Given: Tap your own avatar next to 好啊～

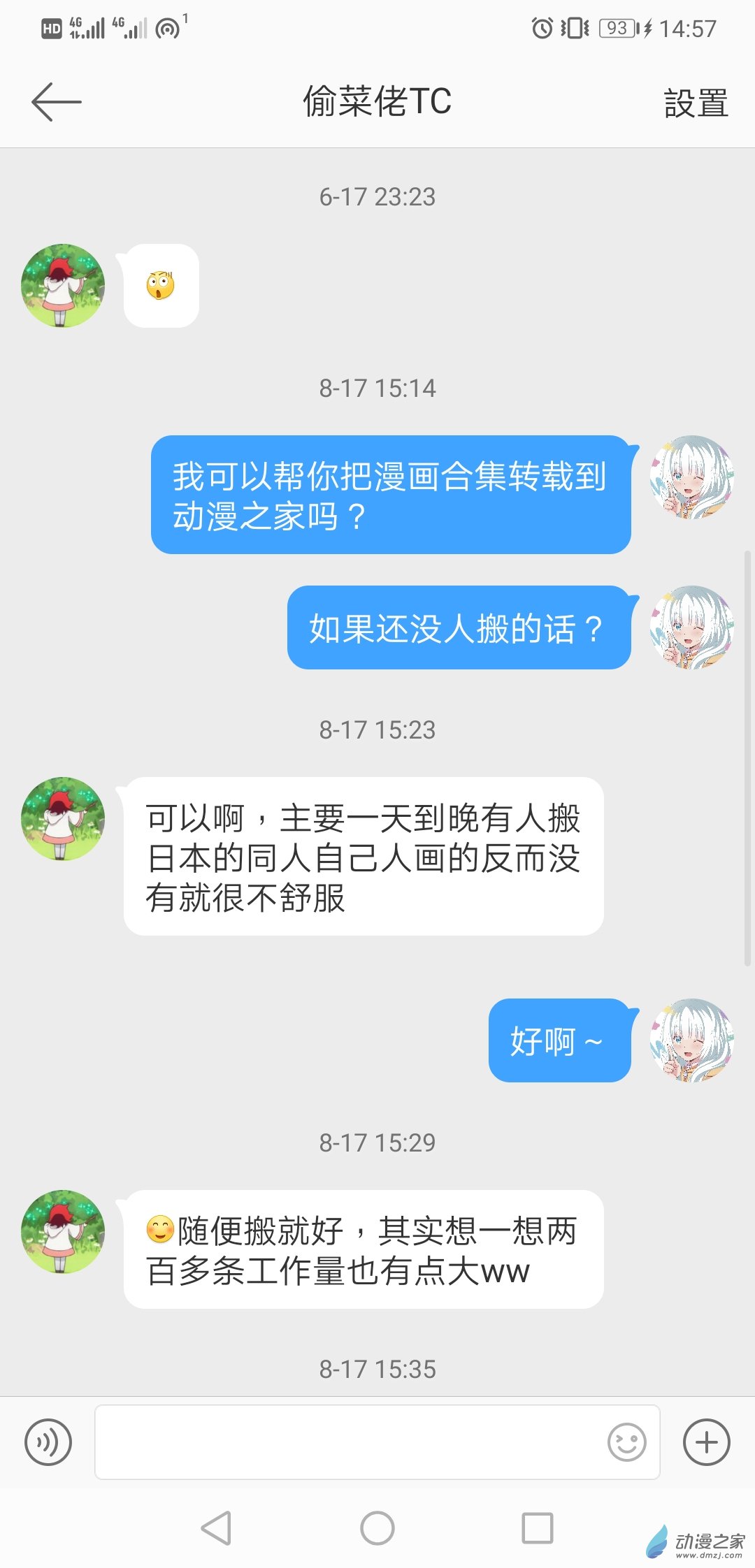Looking at the screenshot, I should (x=691, y=1040).
